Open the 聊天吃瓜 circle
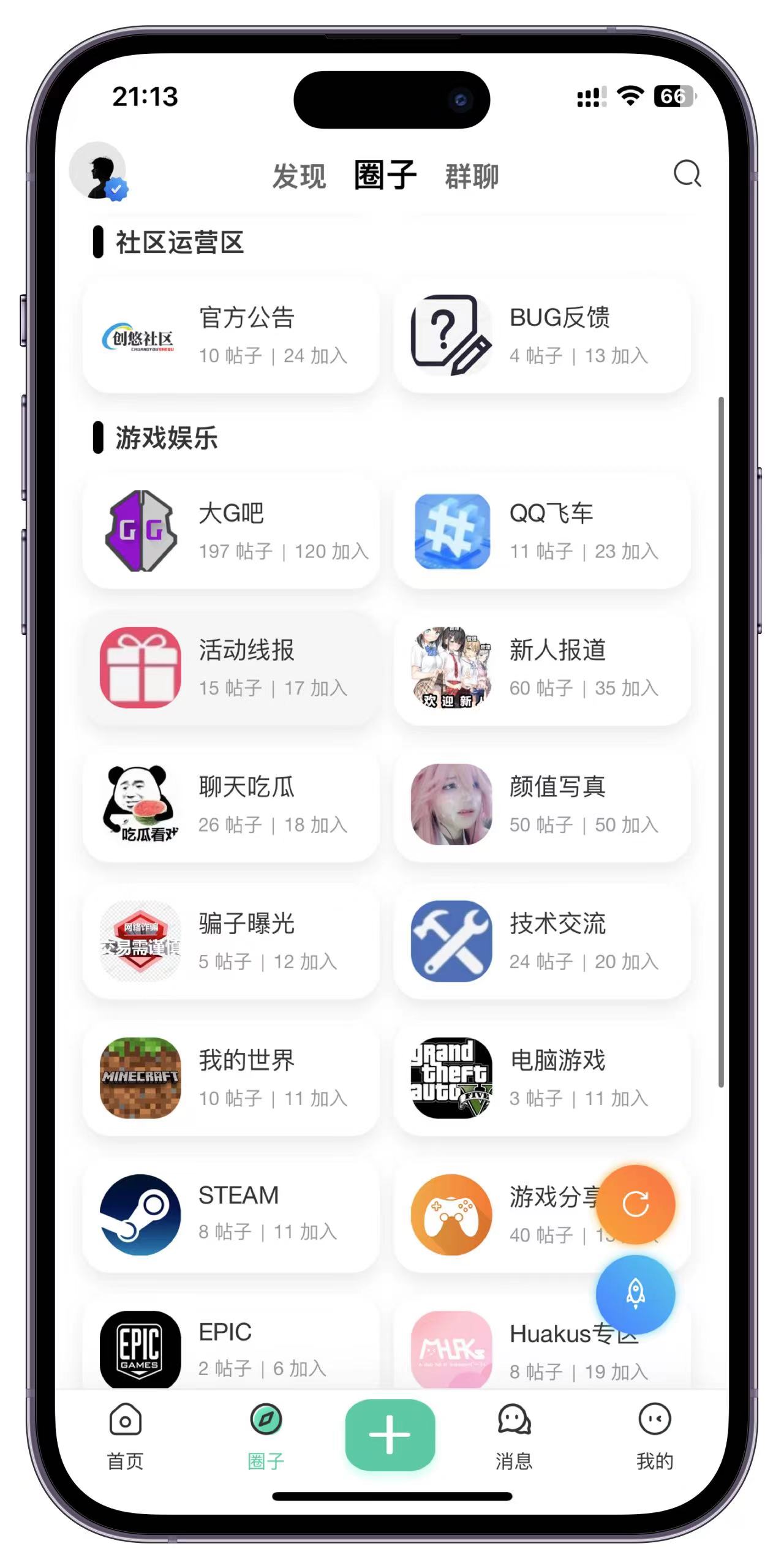Screen dimensions: 784x1568 pyautogui.click(x=231, y=804)
